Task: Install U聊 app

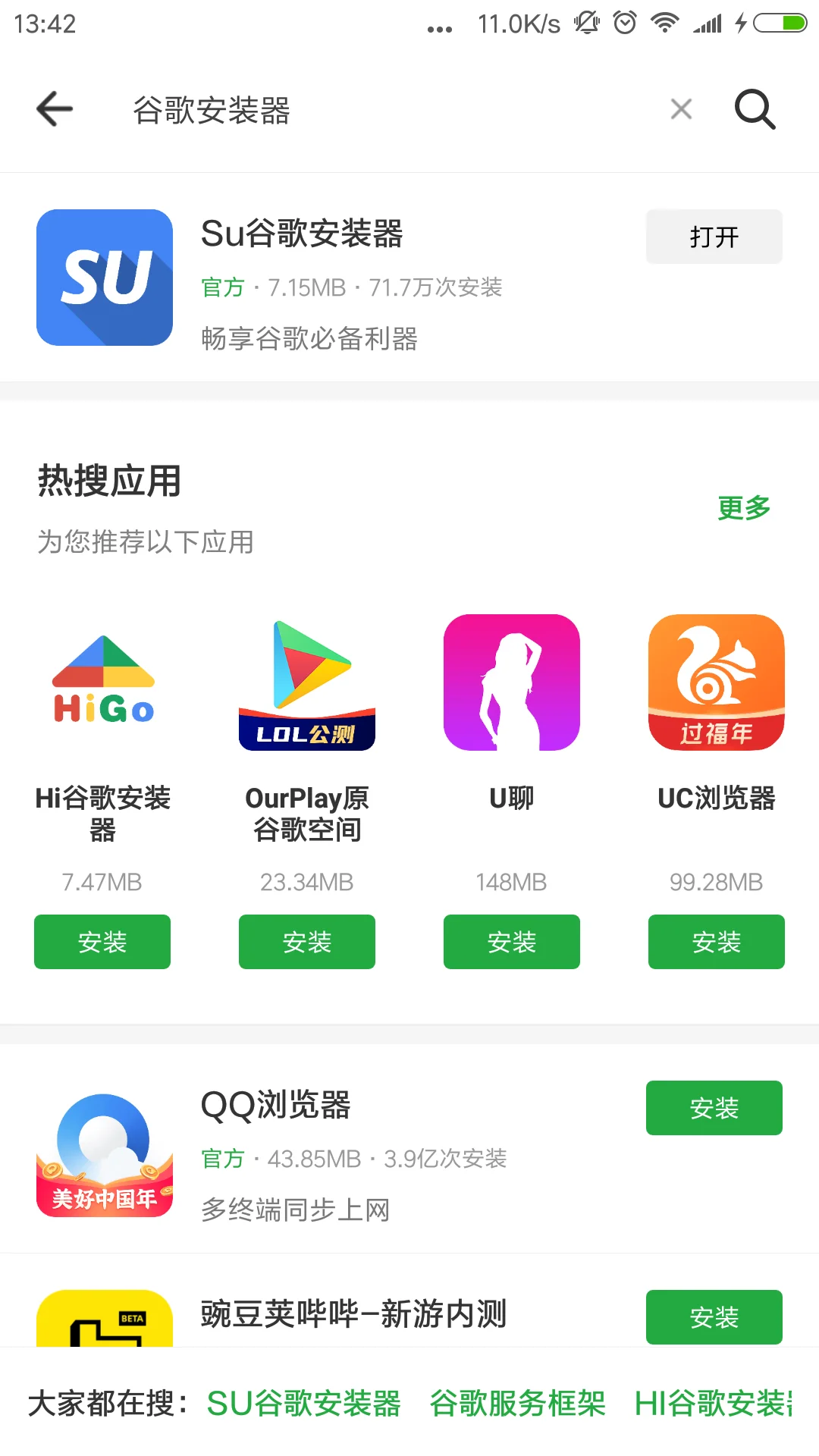Action: [512, 942]
